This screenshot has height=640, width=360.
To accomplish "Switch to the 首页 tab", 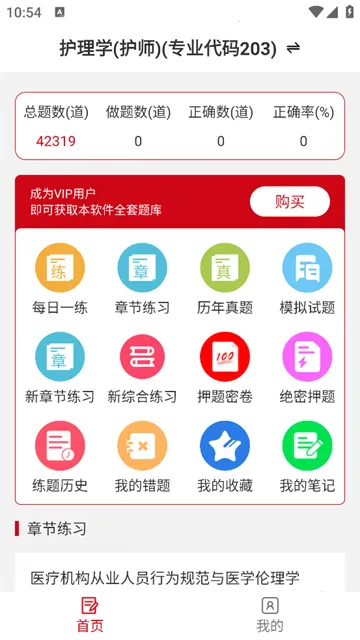I will click(x=90, y=615).
